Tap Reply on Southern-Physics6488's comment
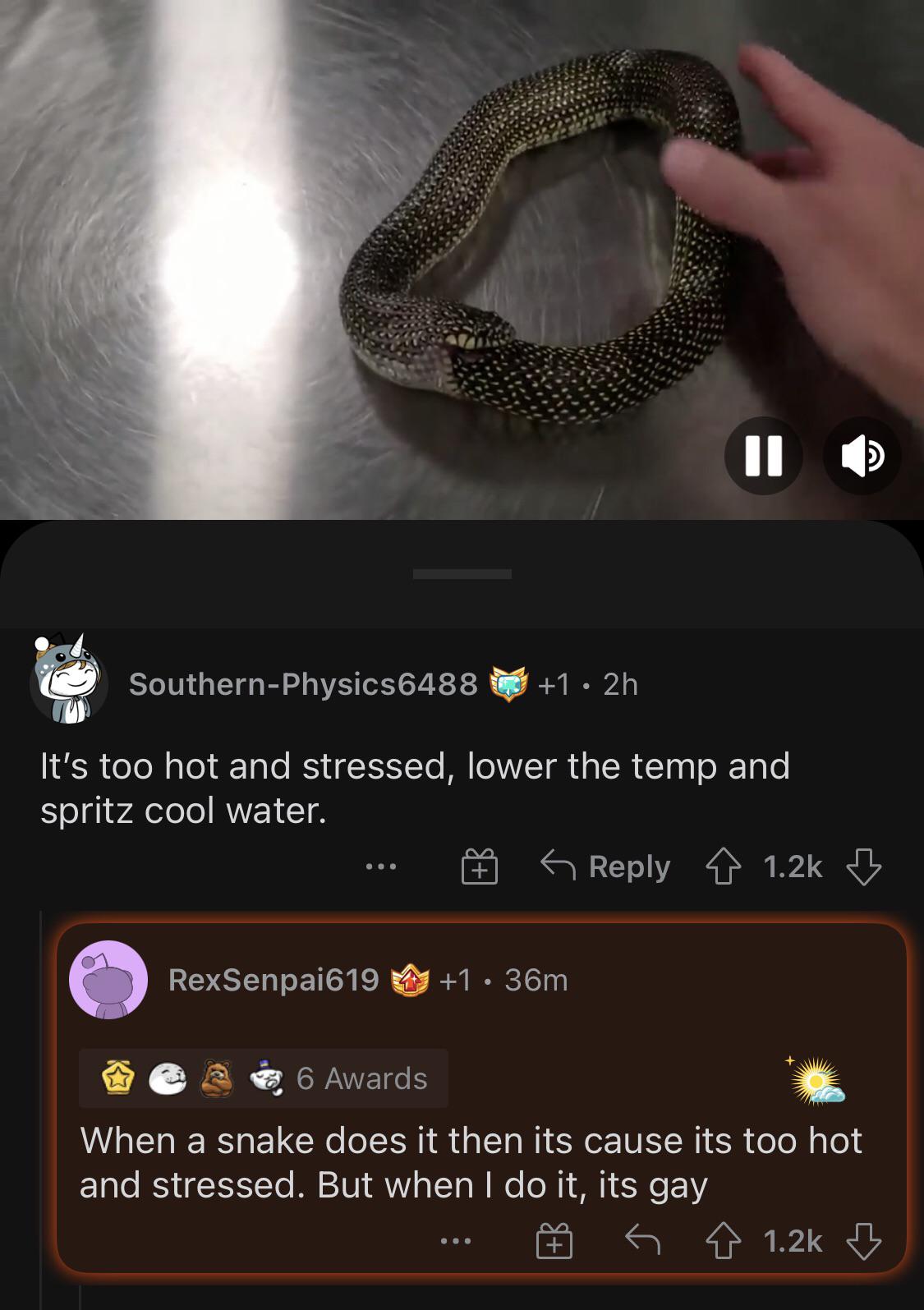This screenshot has width=924, height=1310. coord(627,868)
